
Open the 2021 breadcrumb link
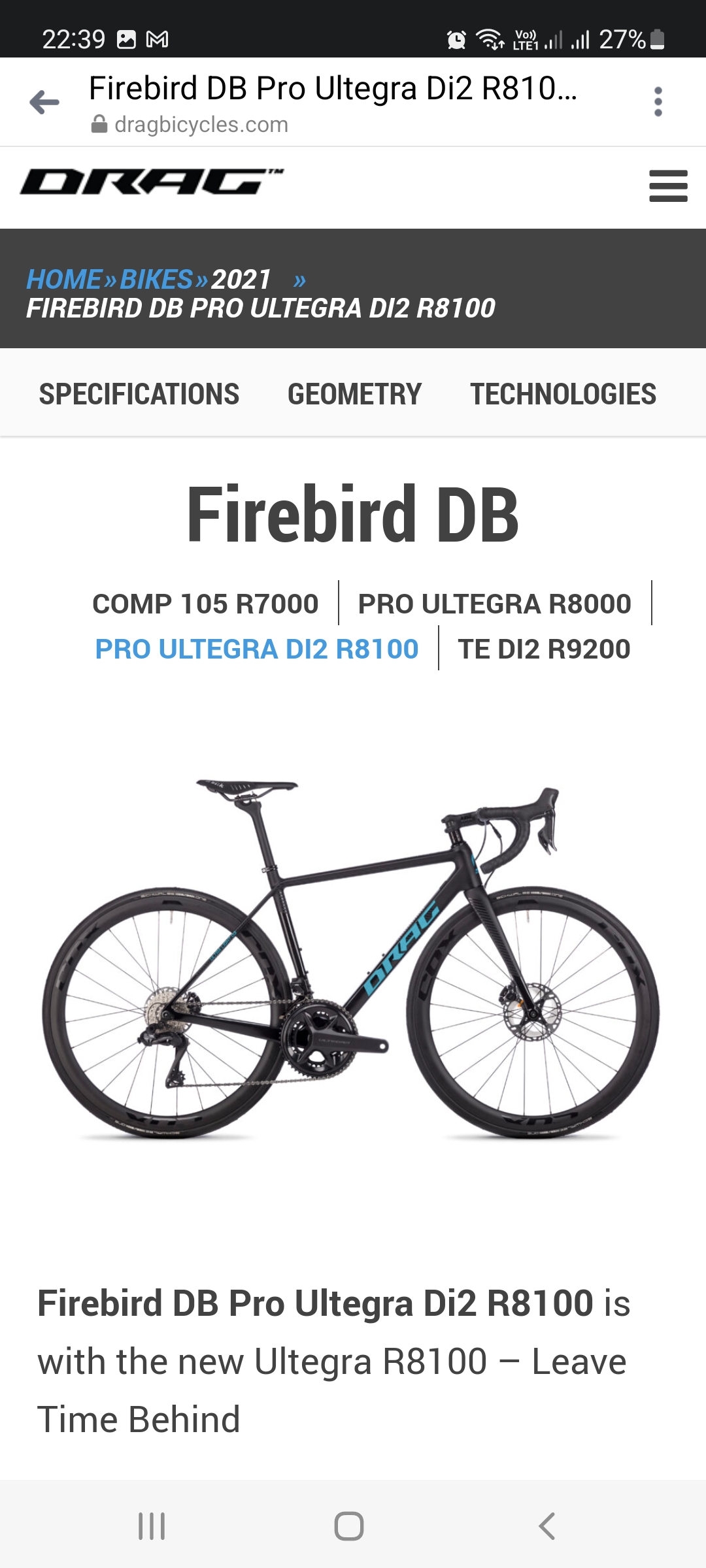[x=241, y=280]
